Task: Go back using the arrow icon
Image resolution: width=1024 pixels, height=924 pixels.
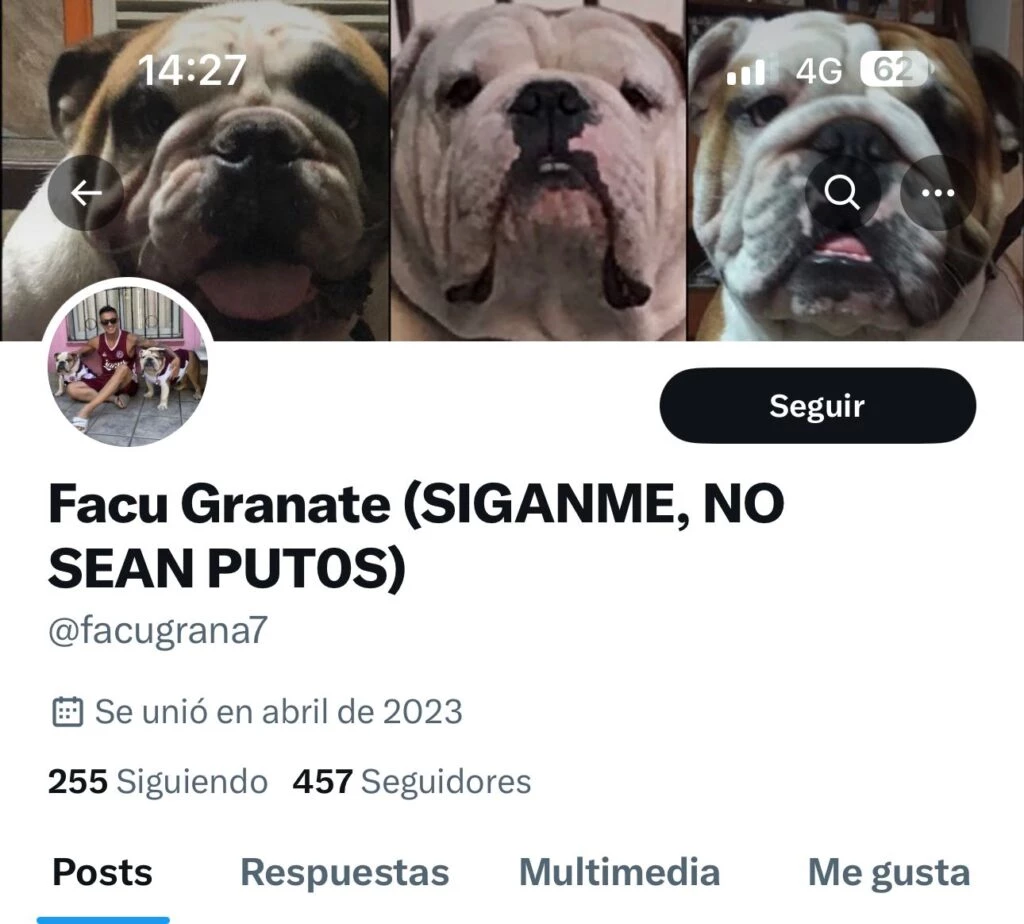Action: [86, 193]
